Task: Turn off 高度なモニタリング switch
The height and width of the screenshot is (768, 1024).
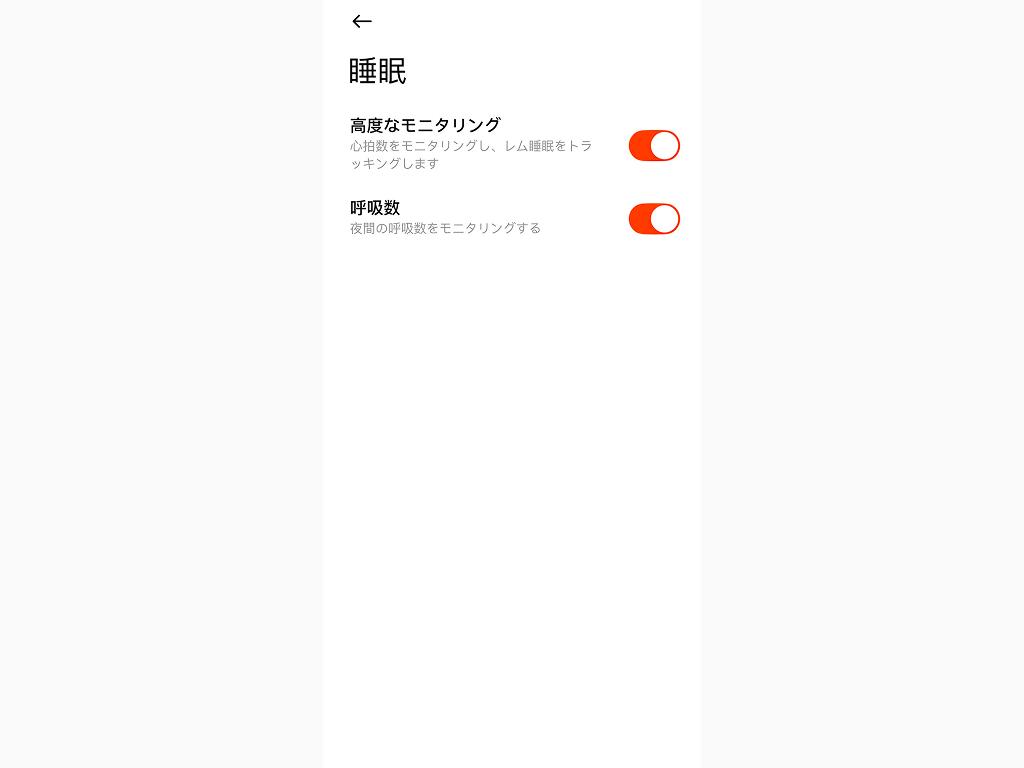Action: click(654, 146)
